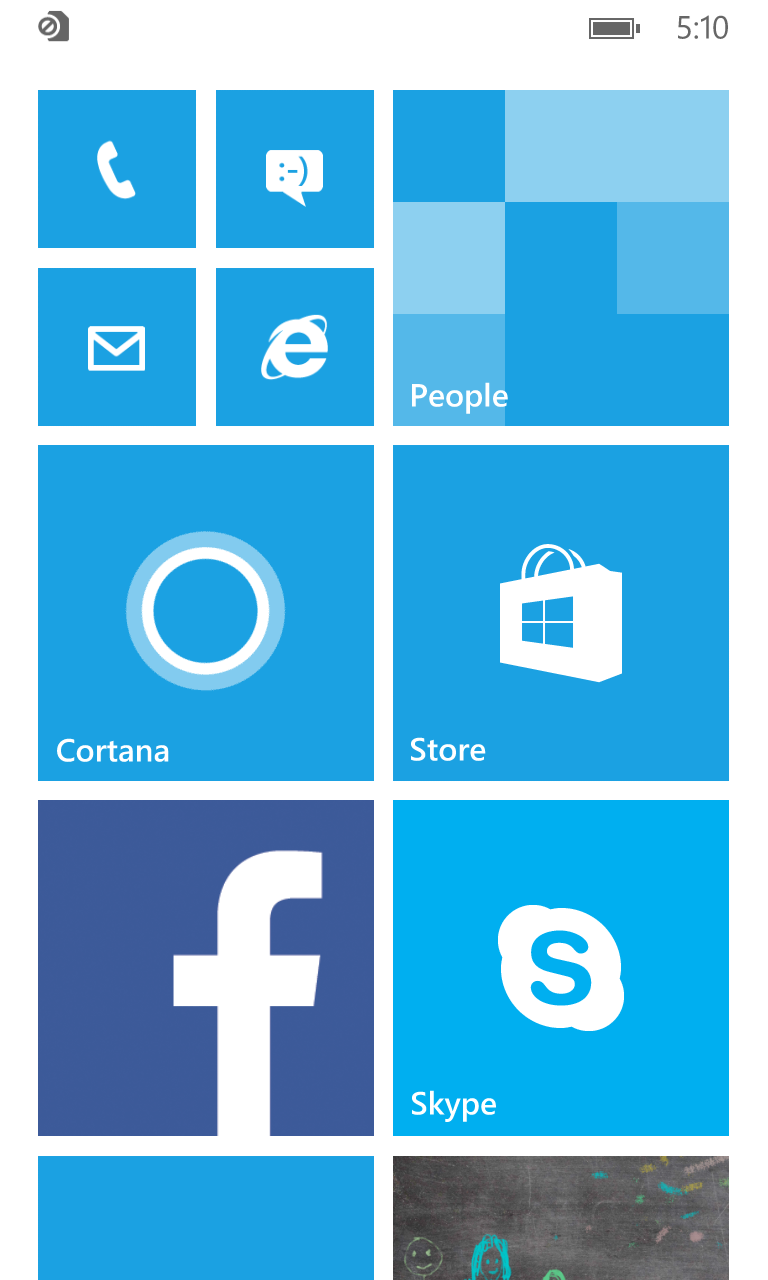Viewport: 768px width, 1280px height.
Task: Open the Messaging tile
Action: 295,169
